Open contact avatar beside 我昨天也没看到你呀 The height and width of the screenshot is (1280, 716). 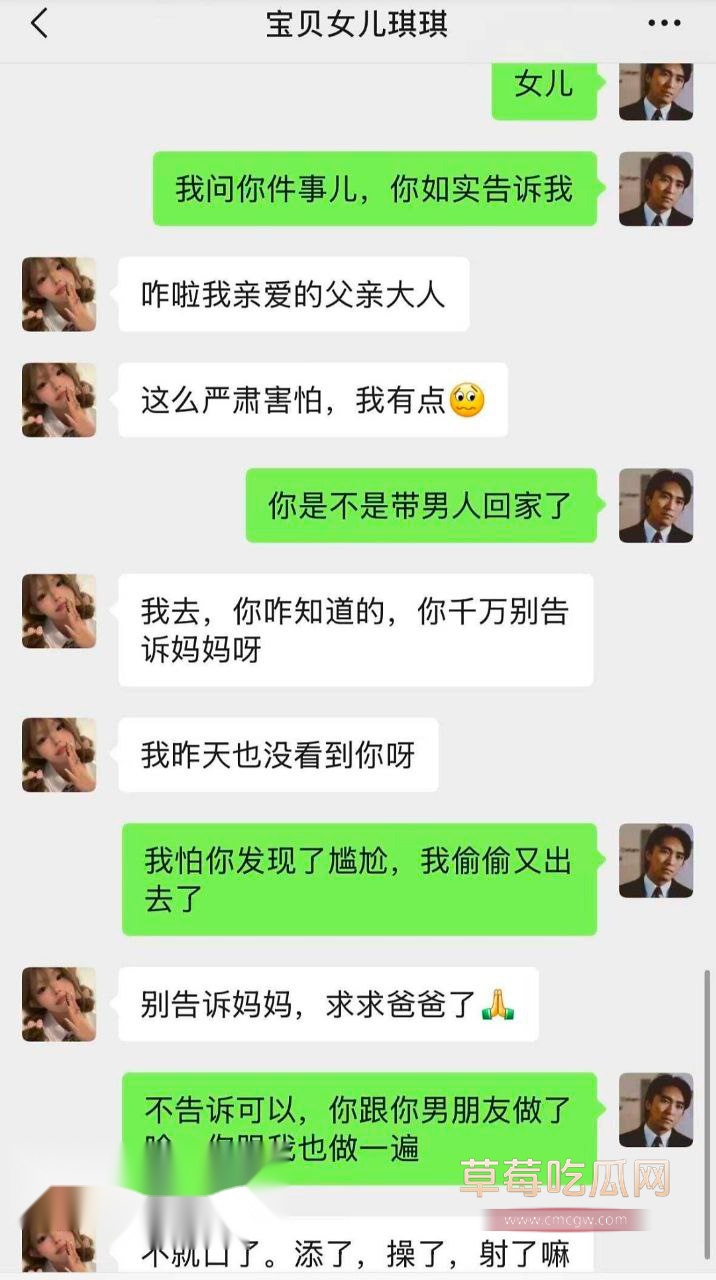point(59,754)
